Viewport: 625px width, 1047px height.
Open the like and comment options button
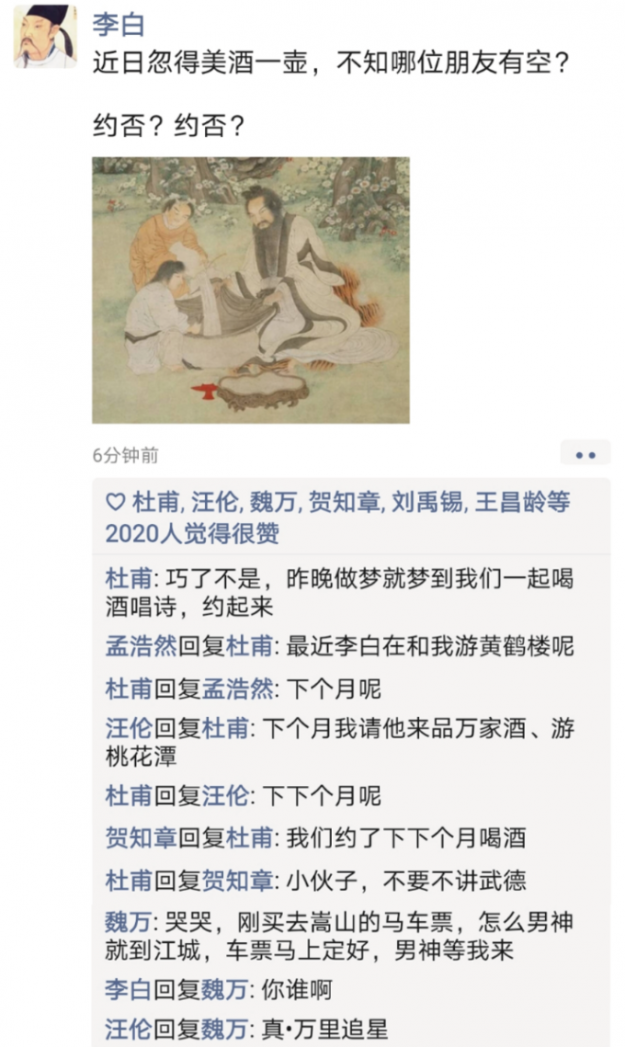tap(585, 454)
